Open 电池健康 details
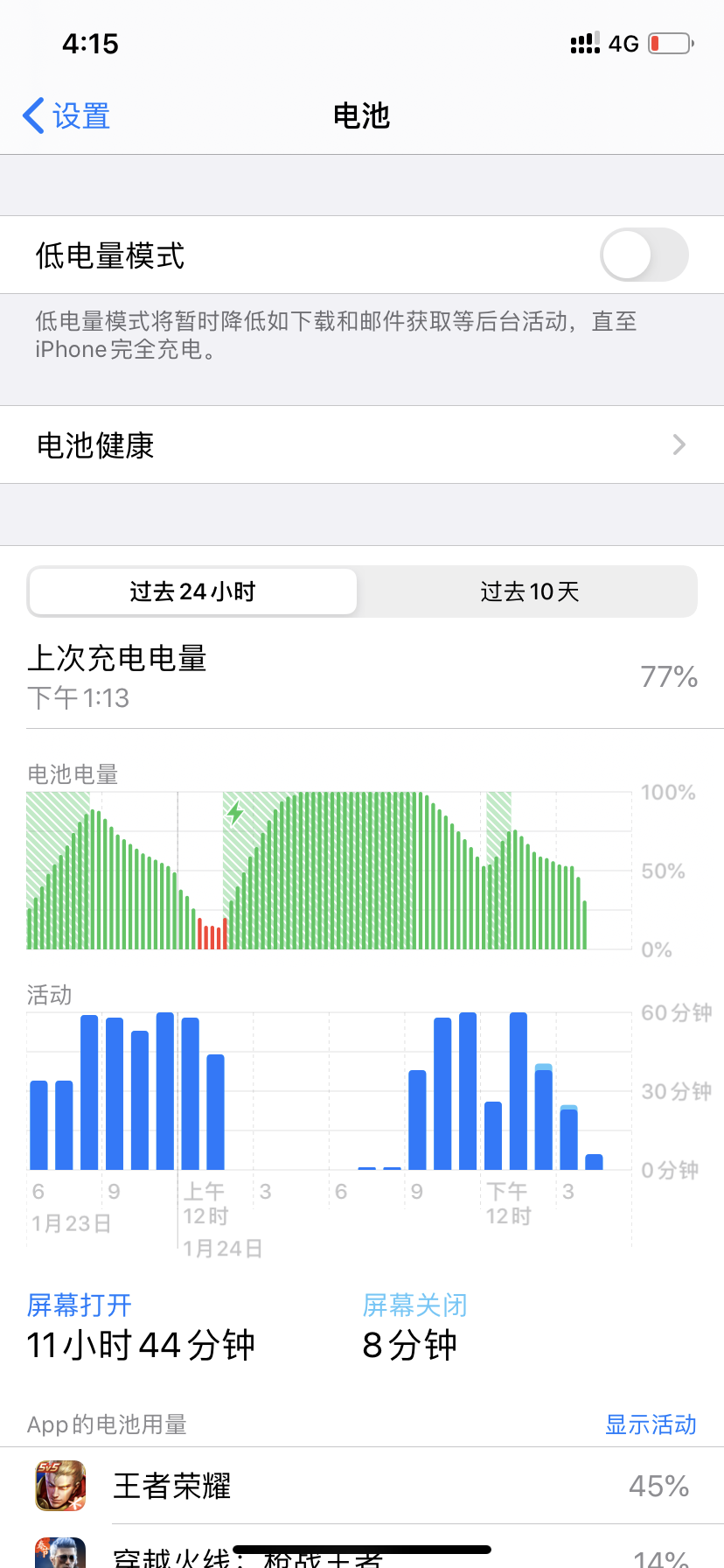 pyautogui.click(x=362, y=445)
